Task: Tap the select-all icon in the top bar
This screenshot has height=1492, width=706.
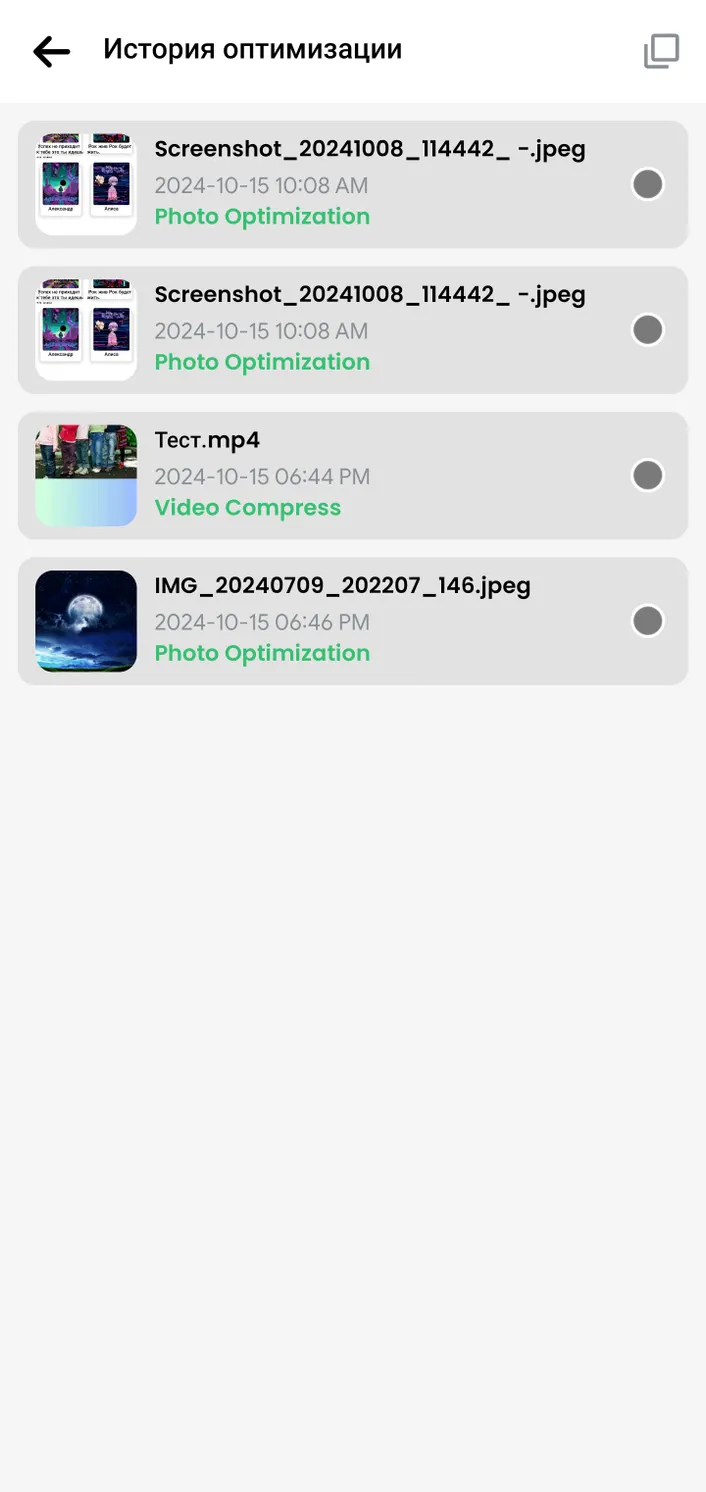Action: click(x=661, y=51)
